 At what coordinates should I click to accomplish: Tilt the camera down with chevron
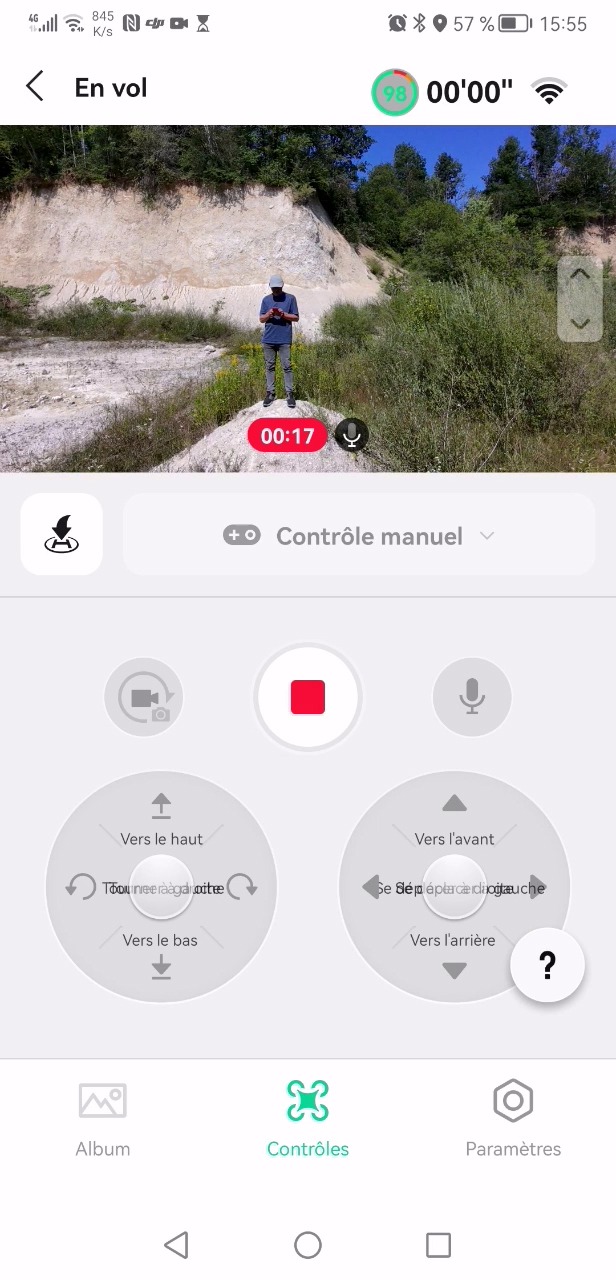pos(580,323)
